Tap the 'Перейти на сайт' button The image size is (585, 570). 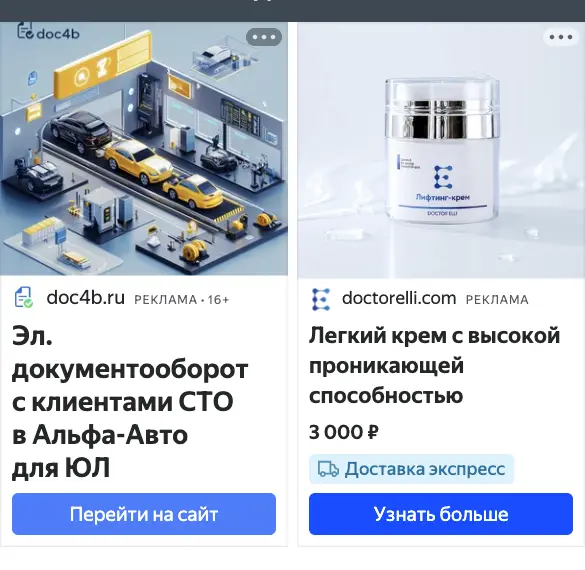point(144,514)
